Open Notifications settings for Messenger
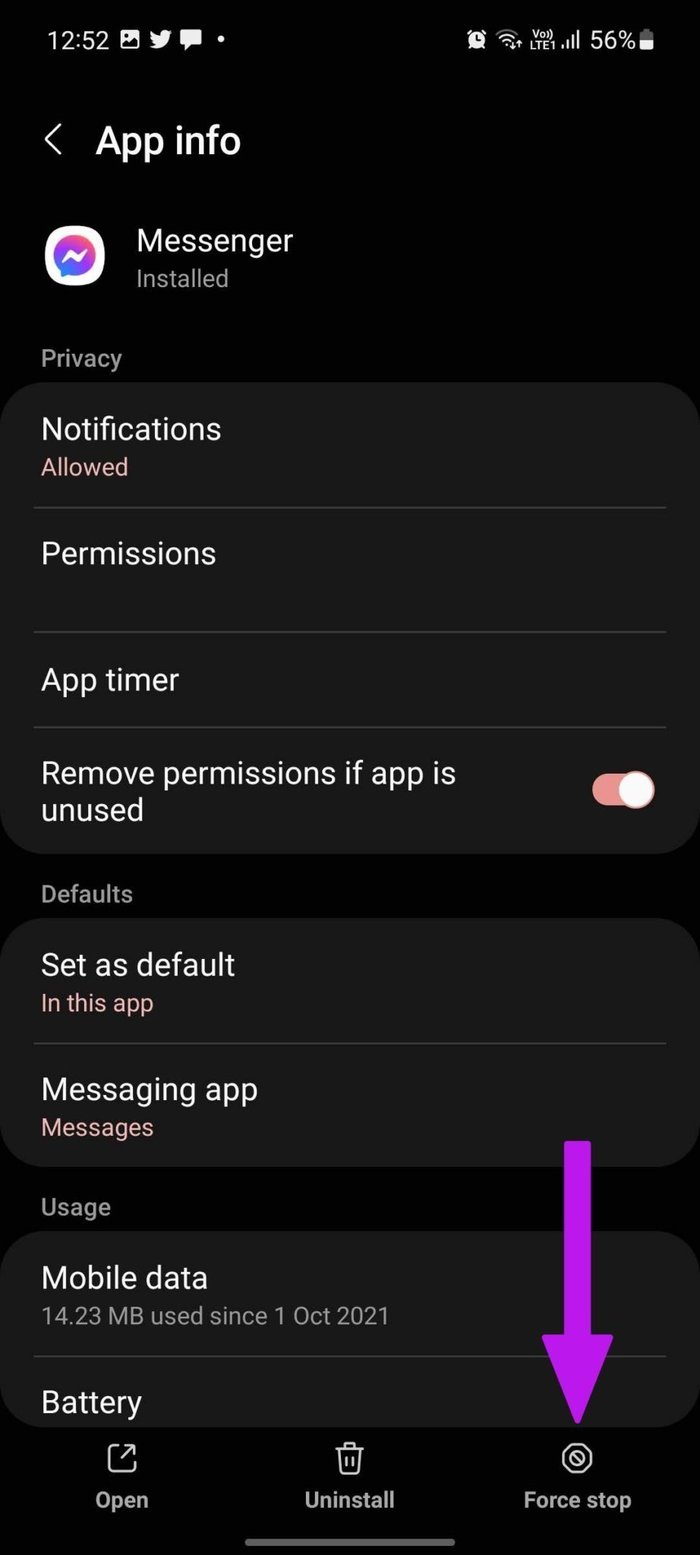The width and height of the screenshot is (700, 1555). [x=350, y=446]
